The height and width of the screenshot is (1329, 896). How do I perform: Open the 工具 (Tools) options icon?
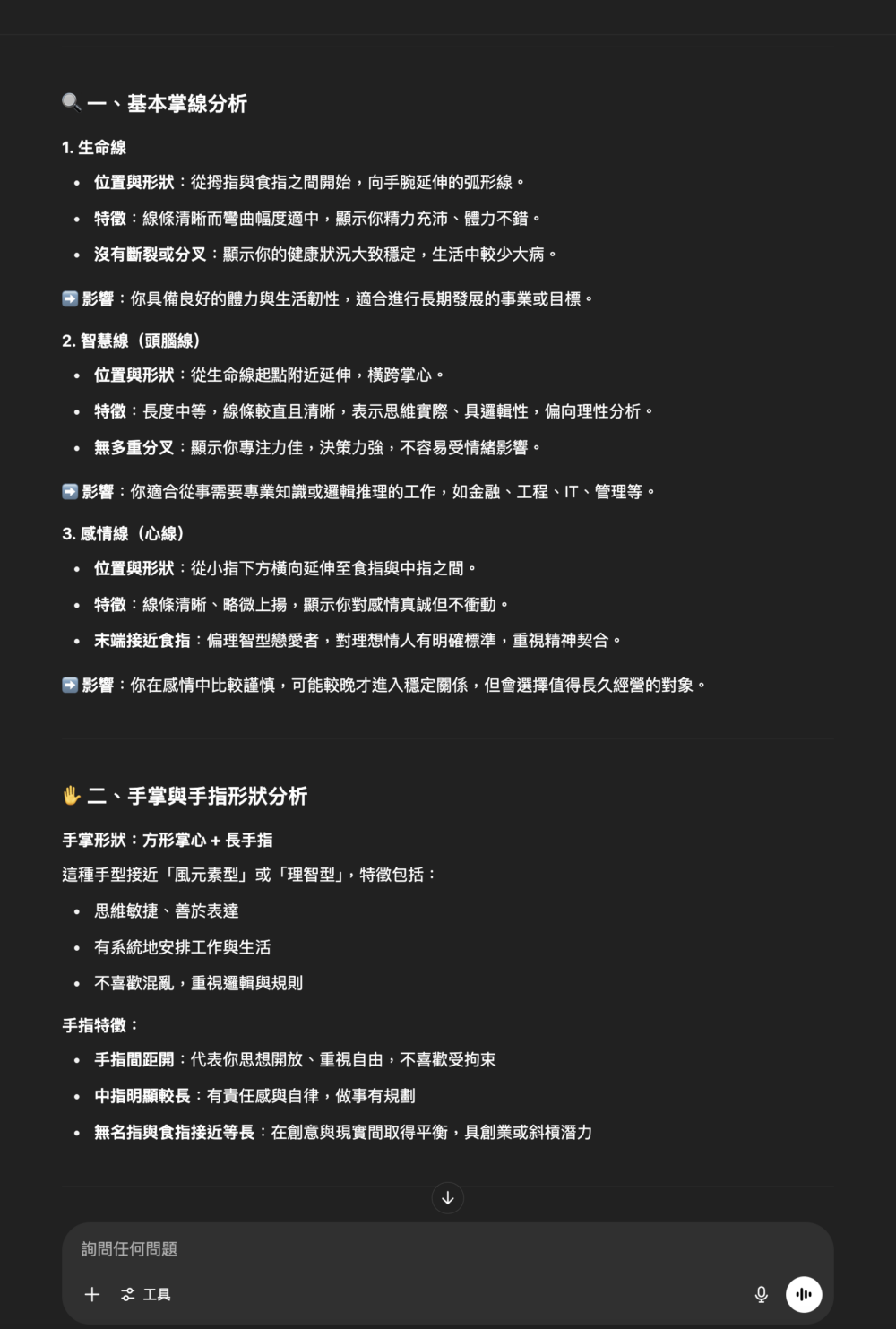click(126, 1294)
